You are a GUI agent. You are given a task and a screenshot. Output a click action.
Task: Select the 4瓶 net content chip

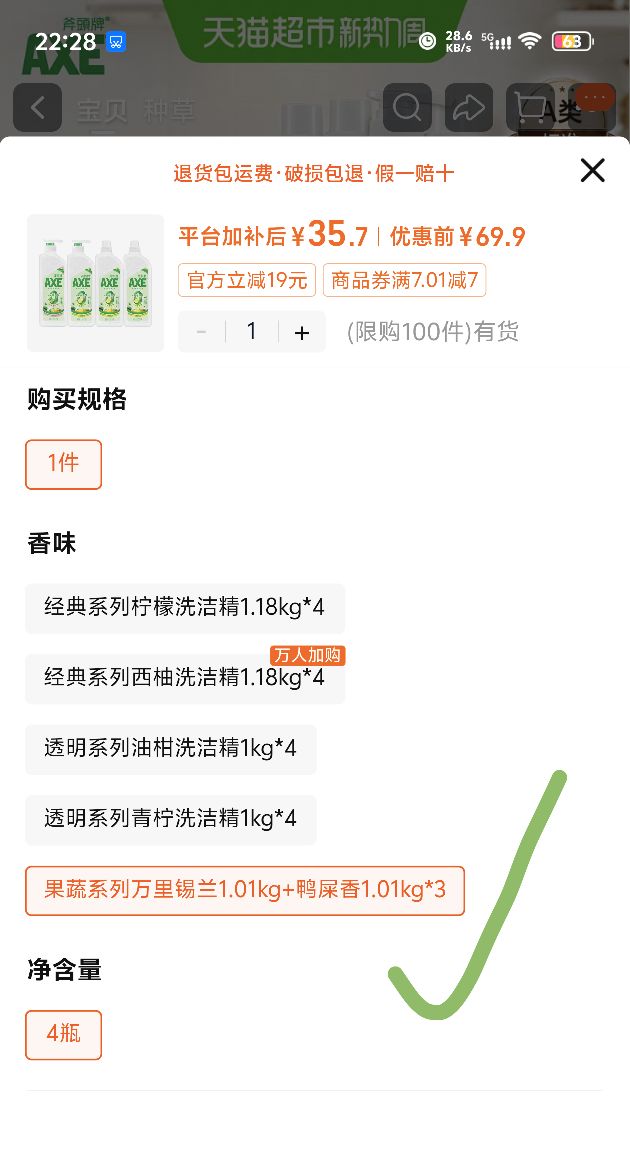coord(63,1035)
